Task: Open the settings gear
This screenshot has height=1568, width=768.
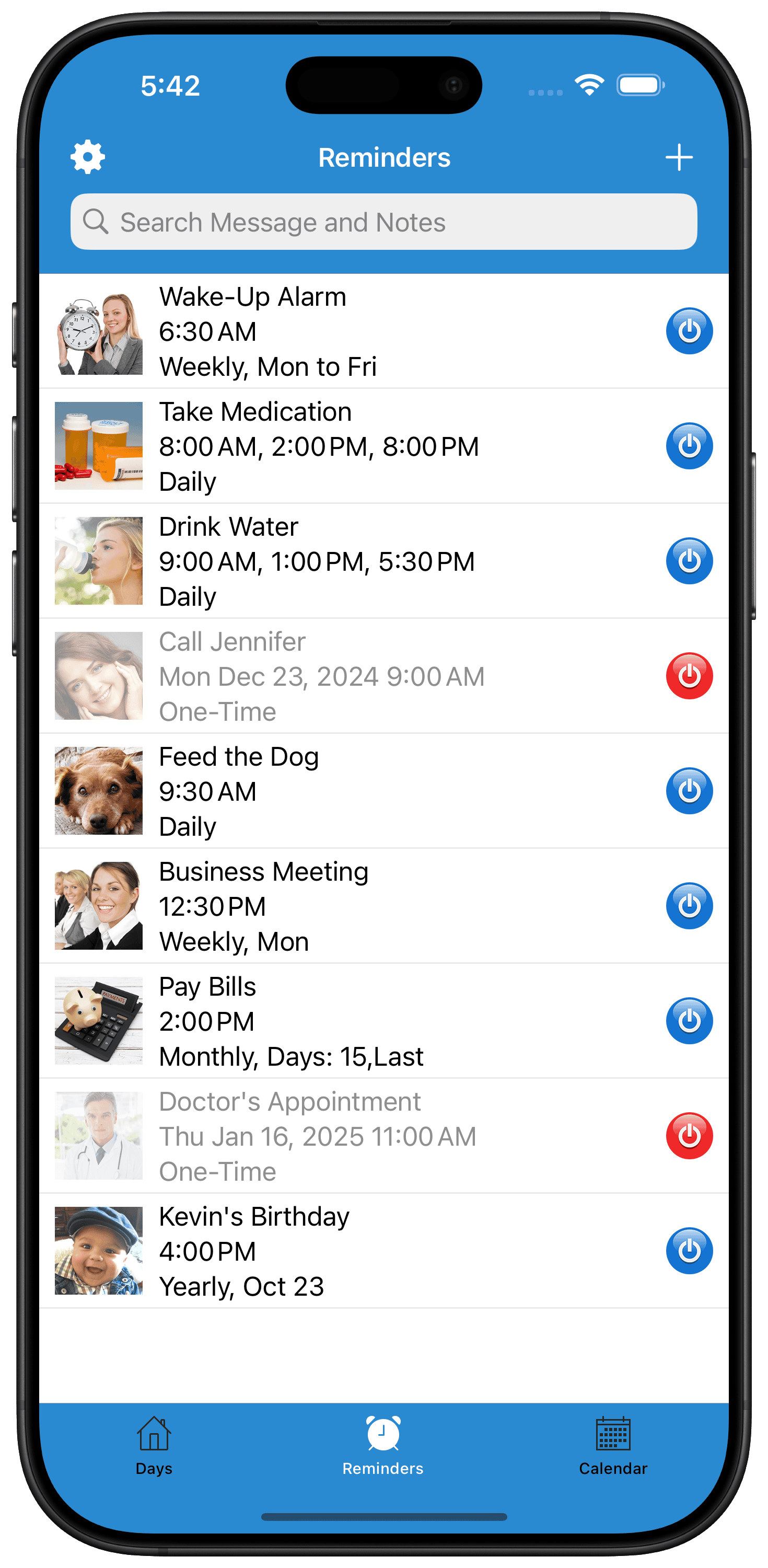Action: click(x=88, y=157)
